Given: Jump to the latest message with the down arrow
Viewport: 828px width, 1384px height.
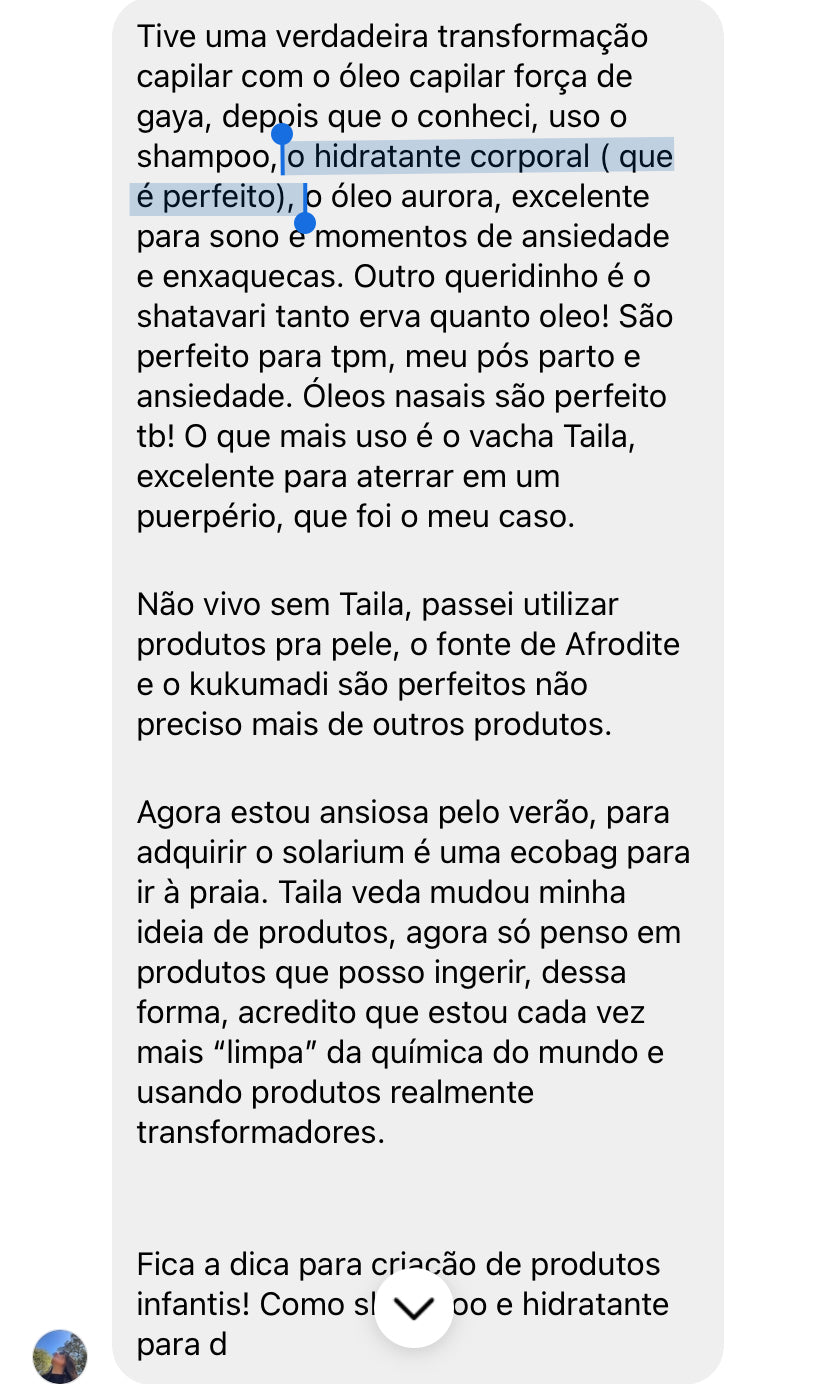Looking at the screenshot, I should [x=414, y=1308].
